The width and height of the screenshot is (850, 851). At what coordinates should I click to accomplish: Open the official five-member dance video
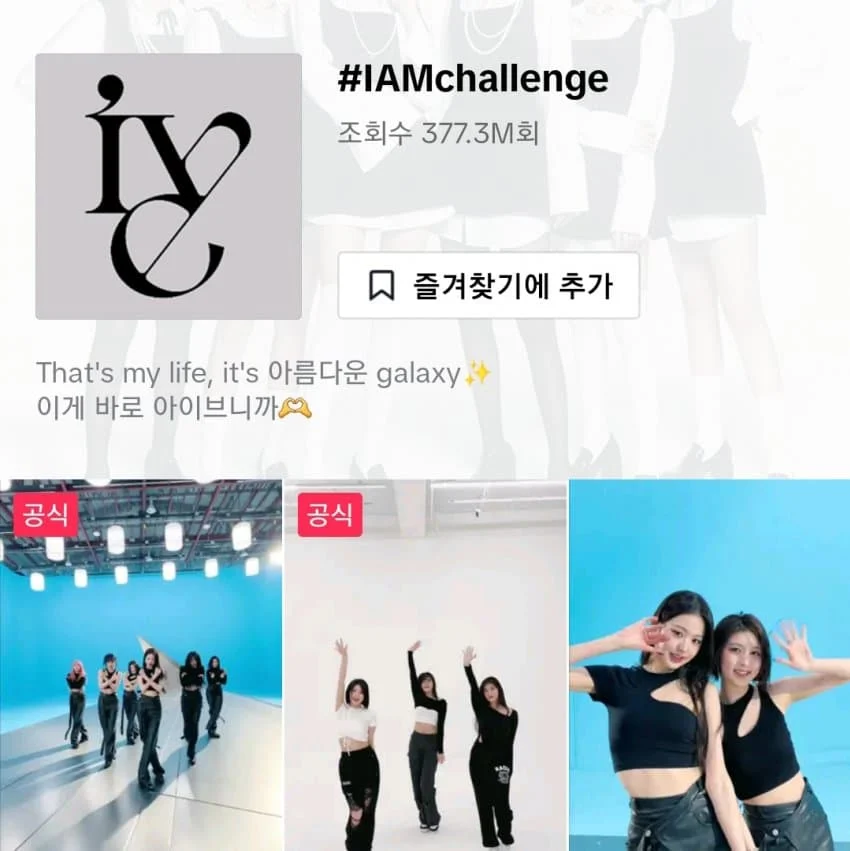point(140,665)
